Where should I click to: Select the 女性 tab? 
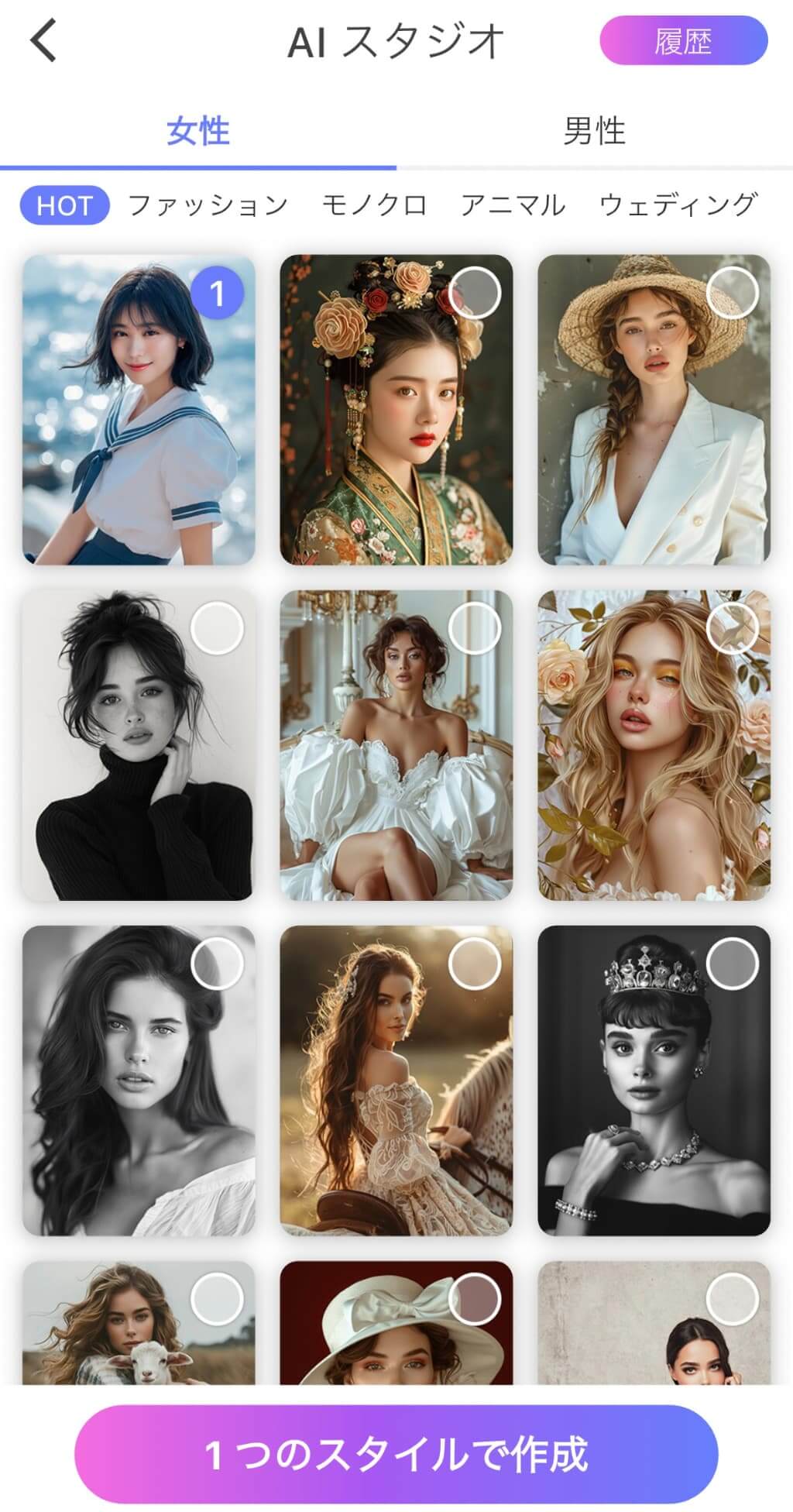[198, 131]
